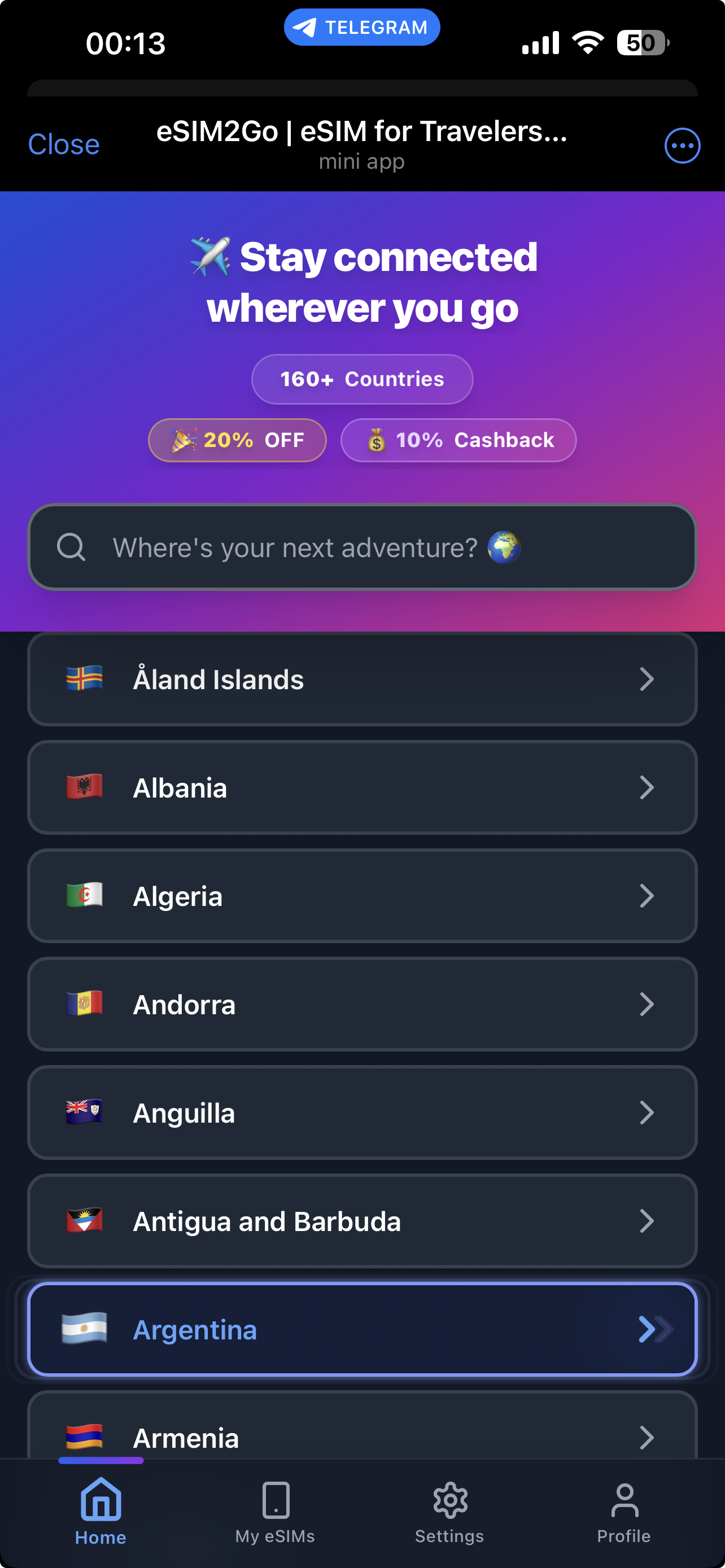This screenshot has height=1568, width=725.
Task: Click the scroll progress bar above the navigation
Action: [x=101, y=1460]
